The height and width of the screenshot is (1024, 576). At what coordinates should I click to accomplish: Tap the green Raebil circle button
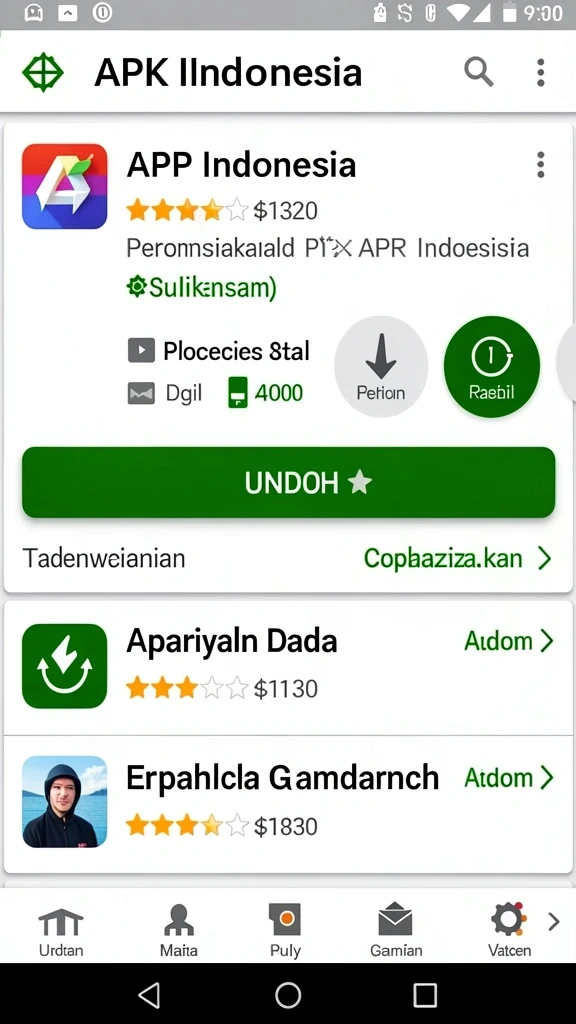(492, 366)
